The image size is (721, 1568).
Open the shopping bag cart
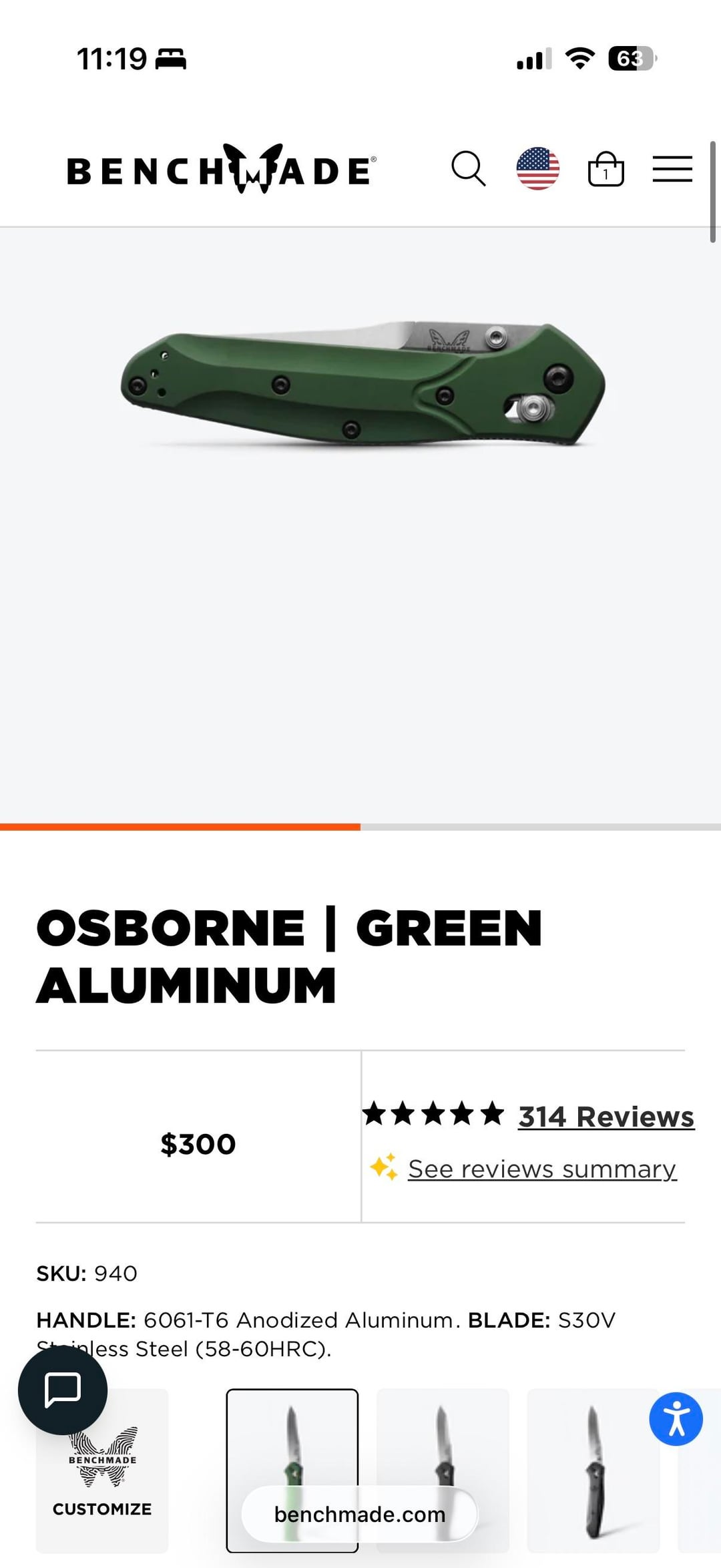click(x=606, y=169)
